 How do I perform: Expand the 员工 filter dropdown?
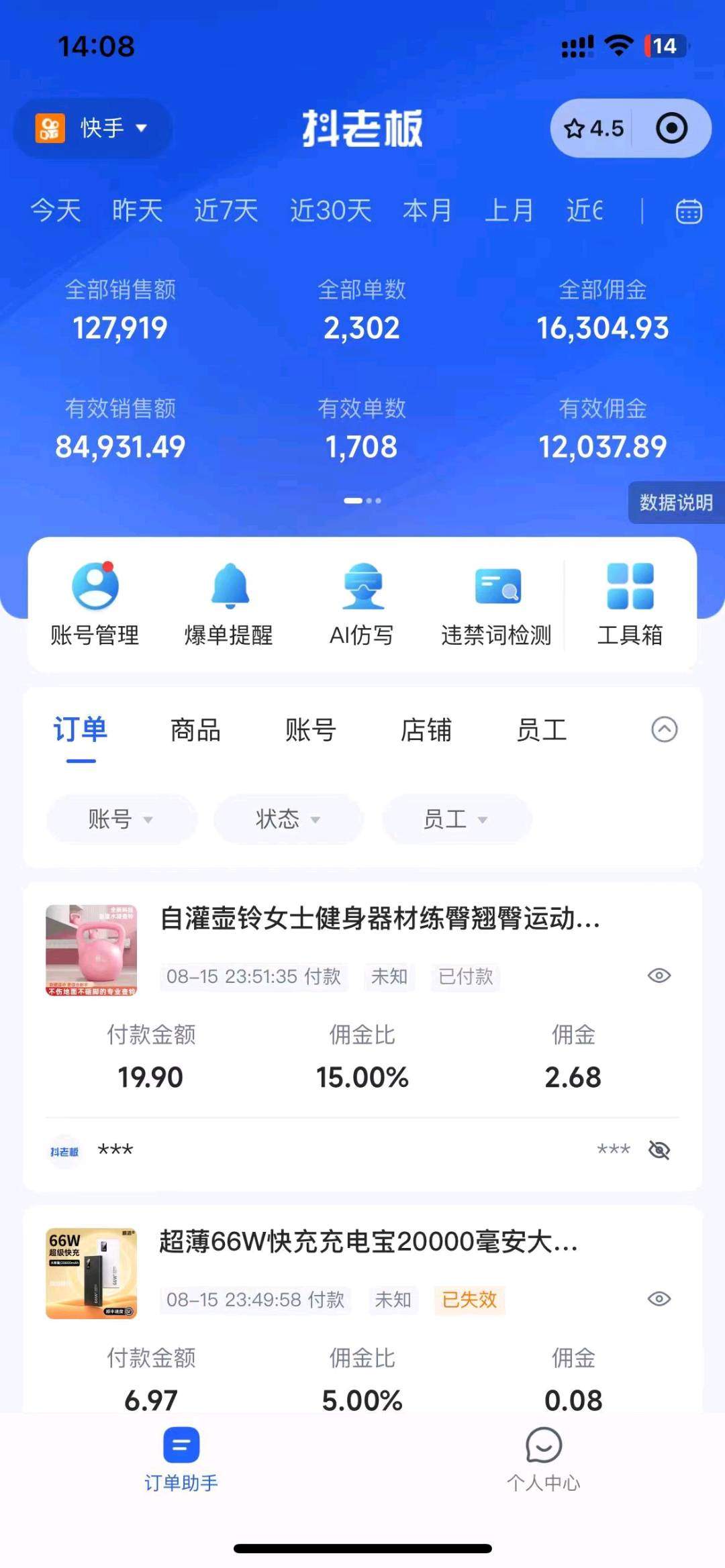click(456, 819)
